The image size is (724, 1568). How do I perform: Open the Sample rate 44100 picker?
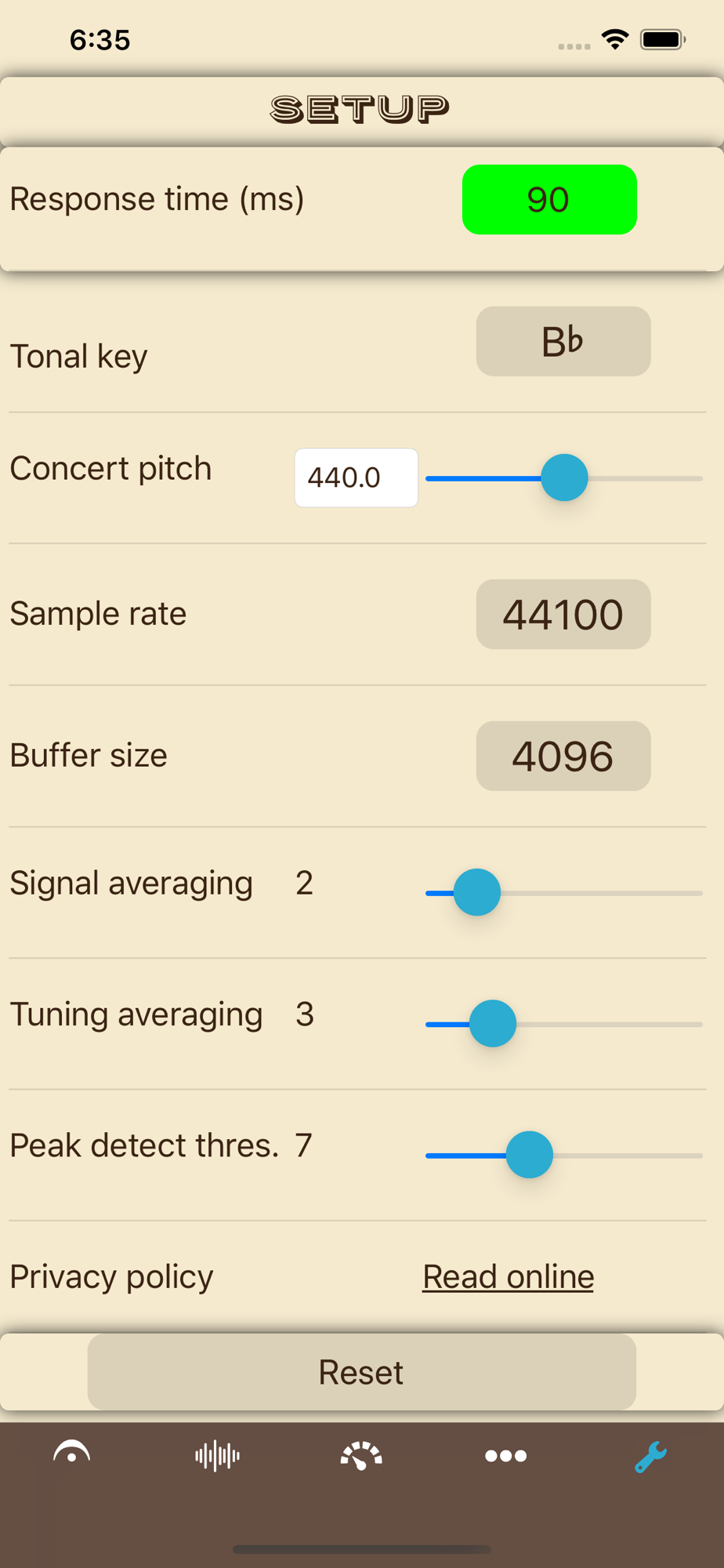tap(563, 614)
